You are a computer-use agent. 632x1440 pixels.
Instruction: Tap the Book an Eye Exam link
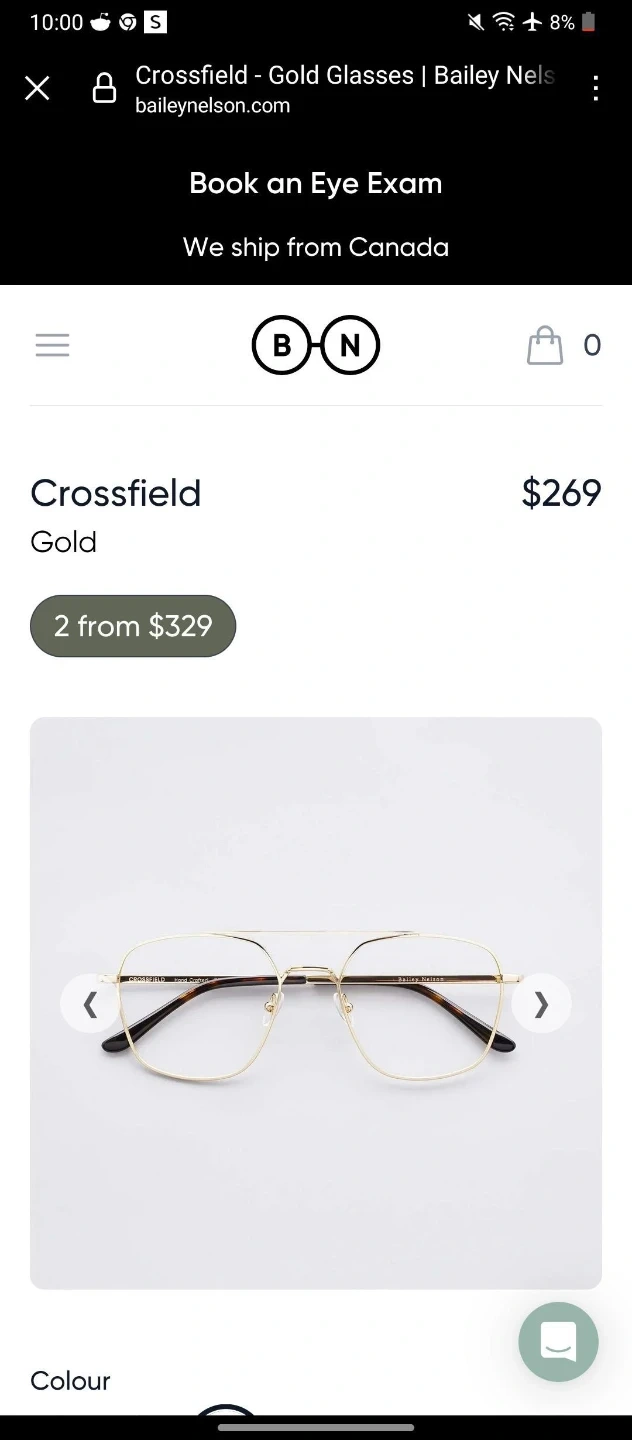coord(315,184)
